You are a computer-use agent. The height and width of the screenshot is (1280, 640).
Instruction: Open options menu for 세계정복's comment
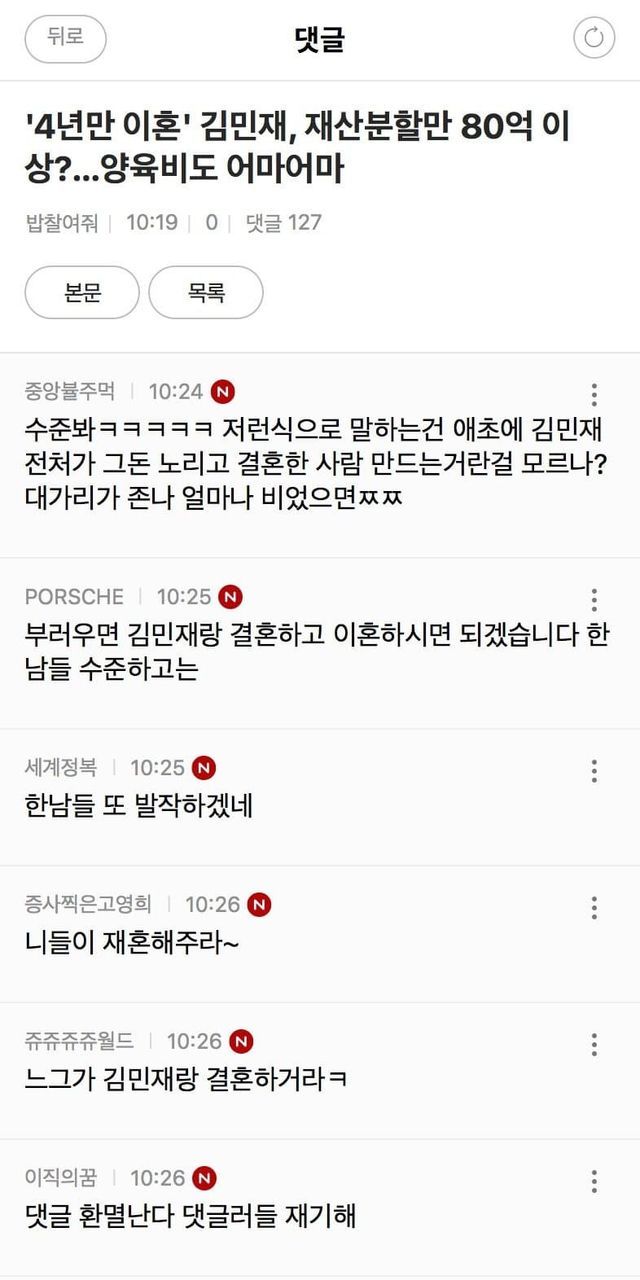click(594, 770)
